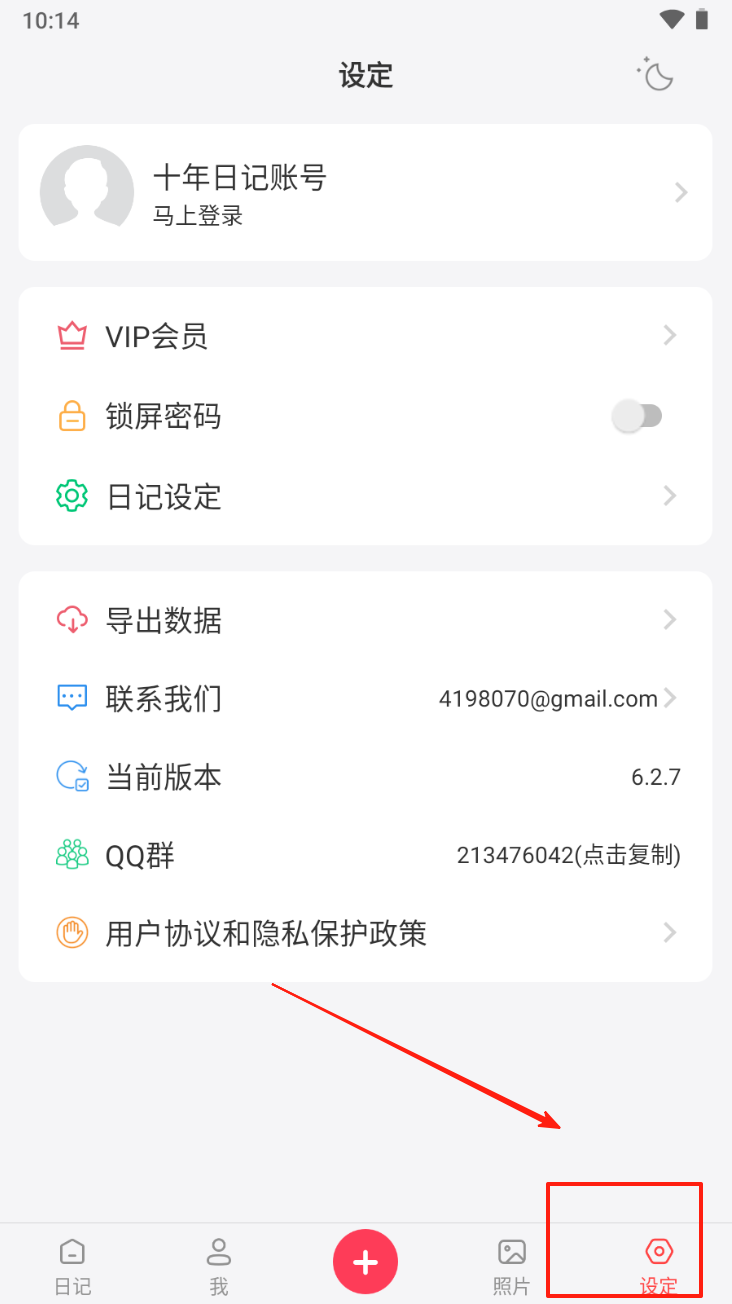Add a new diary entry with plus button

click(365, 1262)
